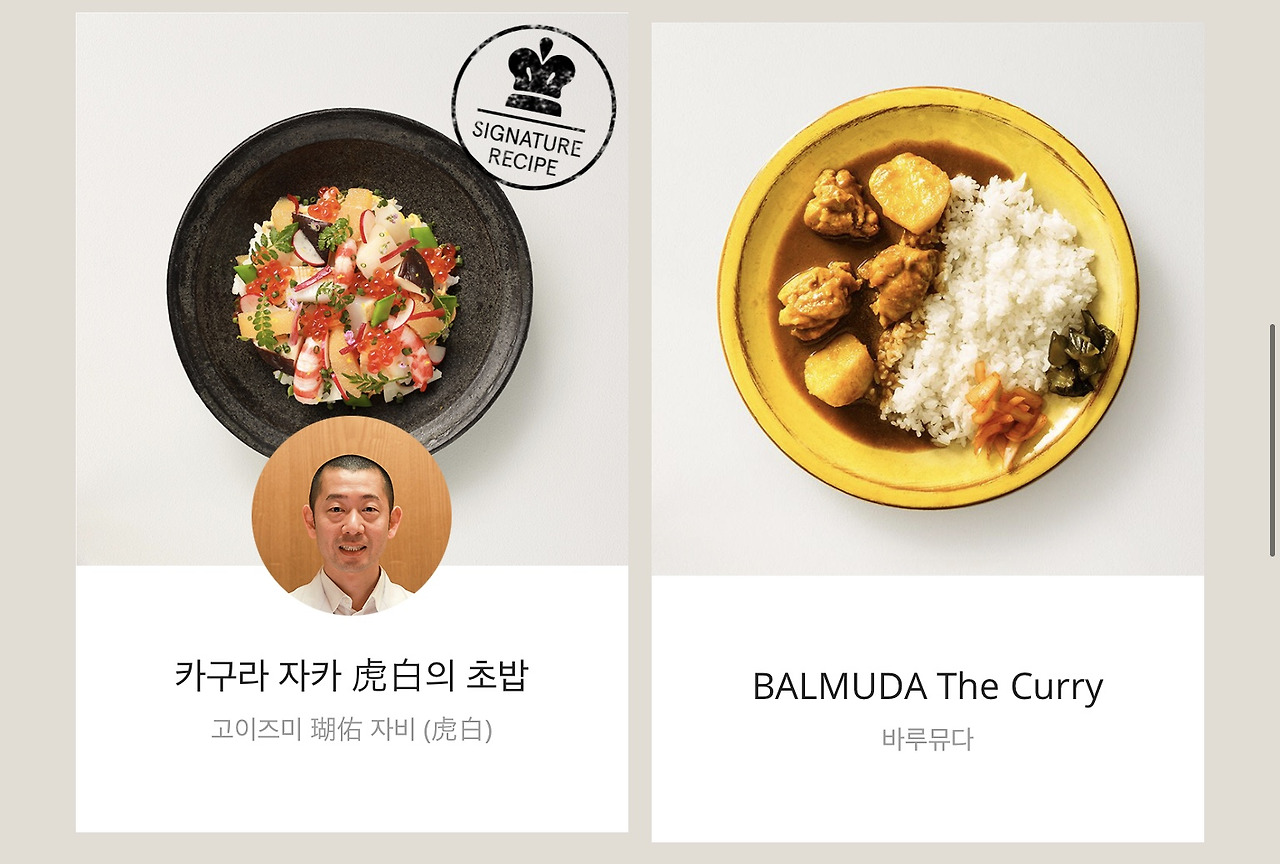Open the BALMUDA The Curry recipe card
The image size is (1280, 864).
[928, 432]
